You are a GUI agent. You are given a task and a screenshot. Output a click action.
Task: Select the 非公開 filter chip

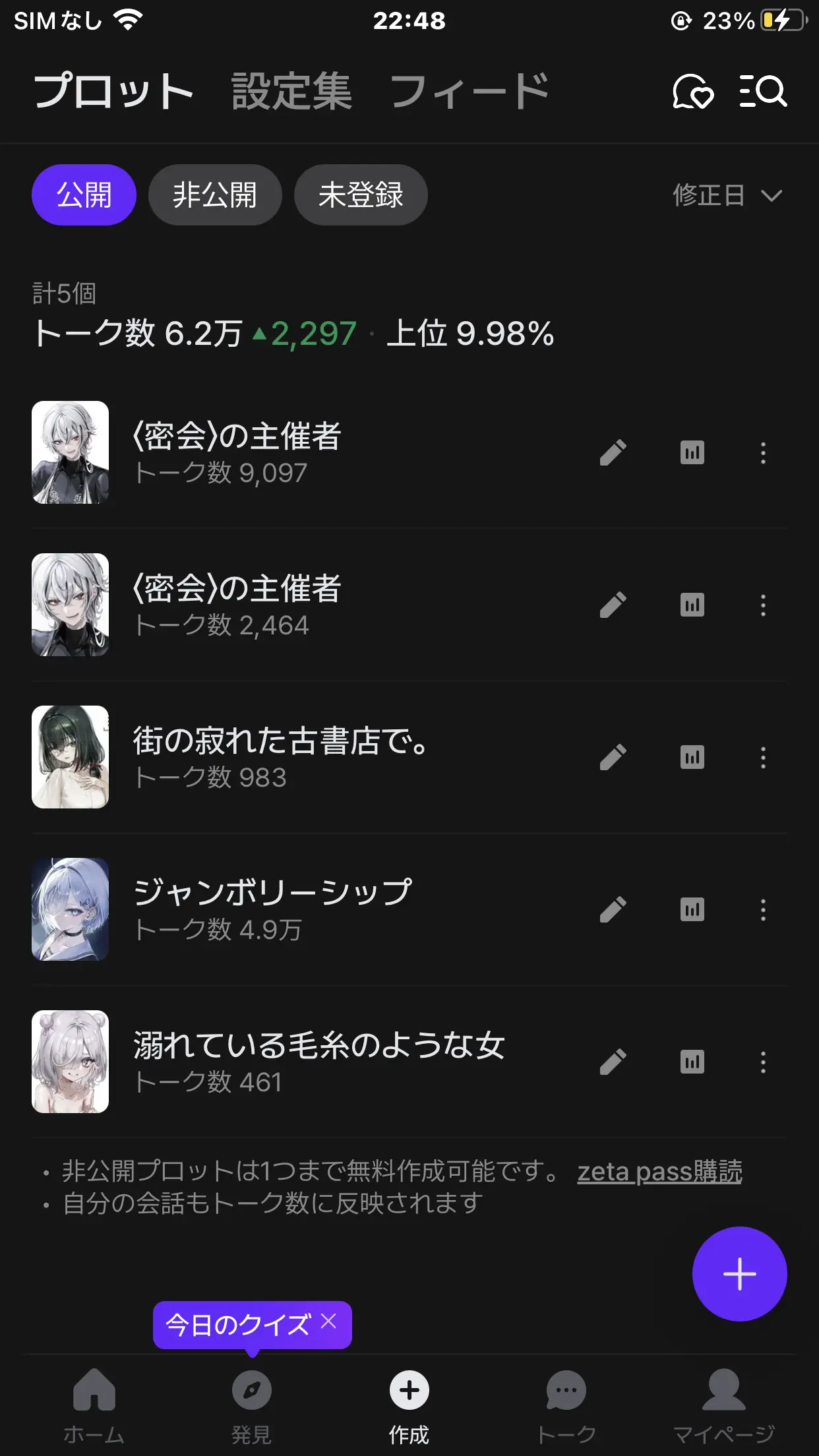(215, 195)
